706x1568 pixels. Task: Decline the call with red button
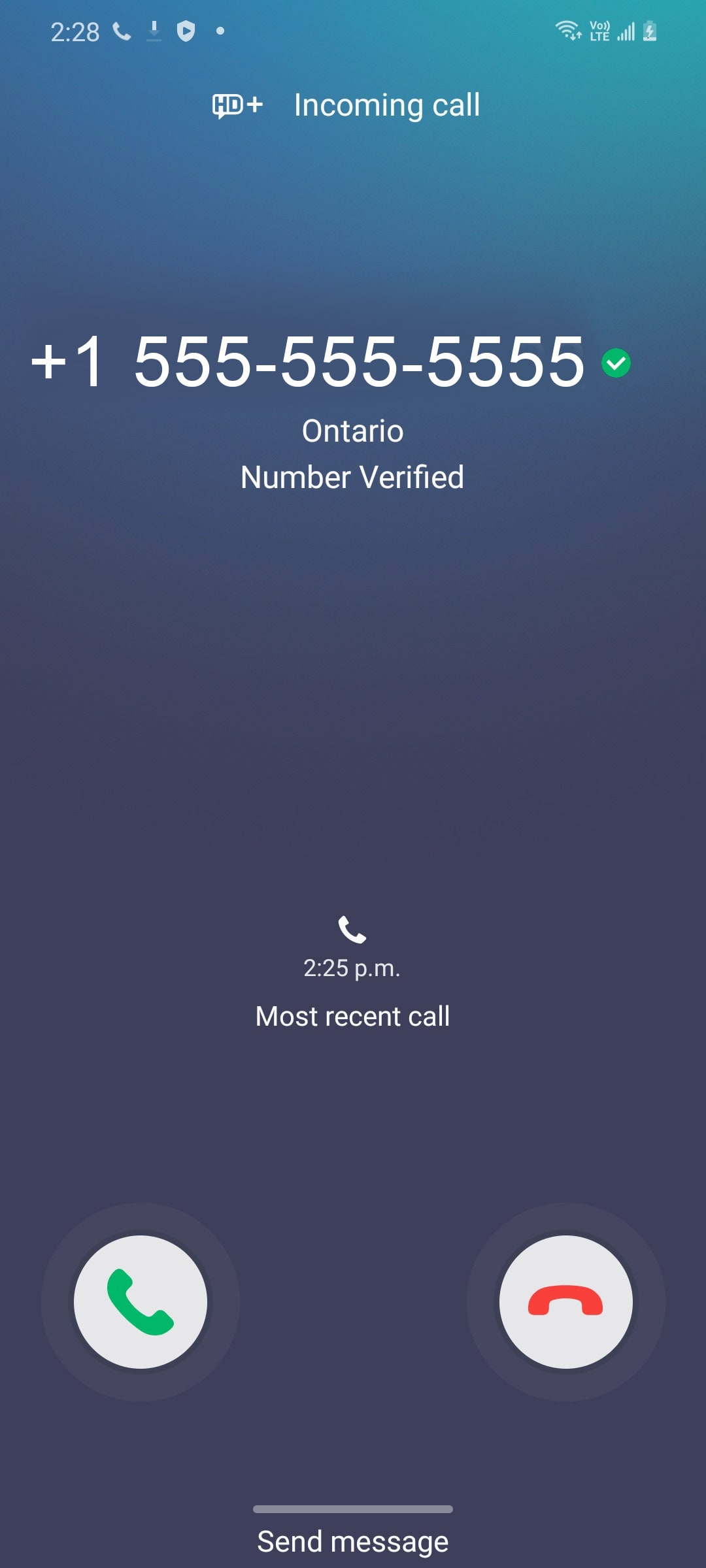point(565,1301)
